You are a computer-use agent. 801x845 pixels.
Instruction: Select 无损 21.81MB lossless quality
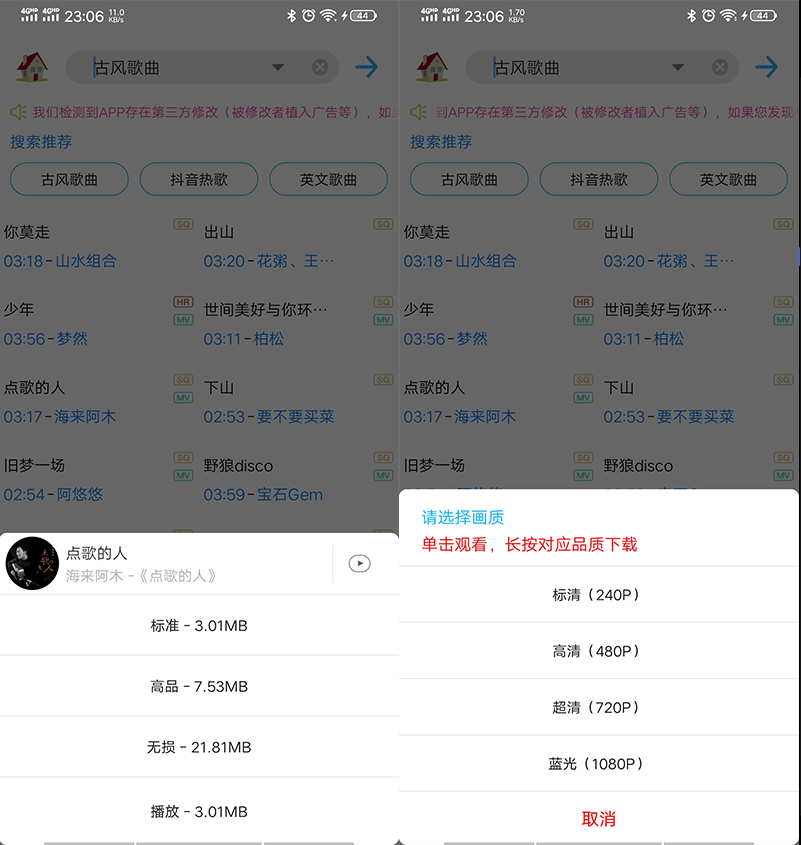pos(199,747)
